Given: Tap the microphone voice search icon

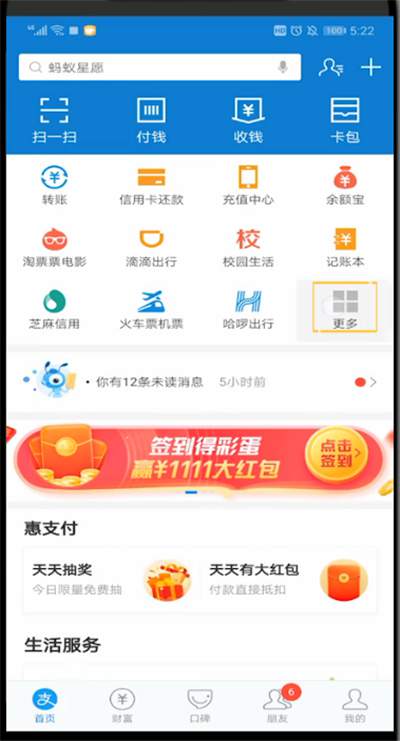Looking at the screenshot, I should coord(283,67).
